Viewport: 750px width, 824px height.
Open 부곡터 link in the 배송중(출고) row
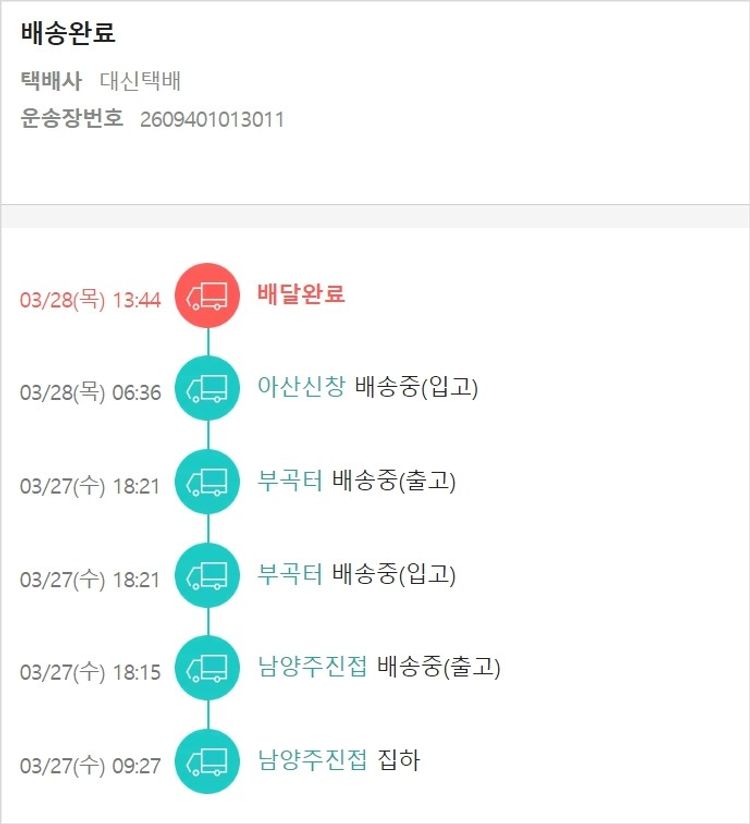pyautogui.click(x=290, y=481)
